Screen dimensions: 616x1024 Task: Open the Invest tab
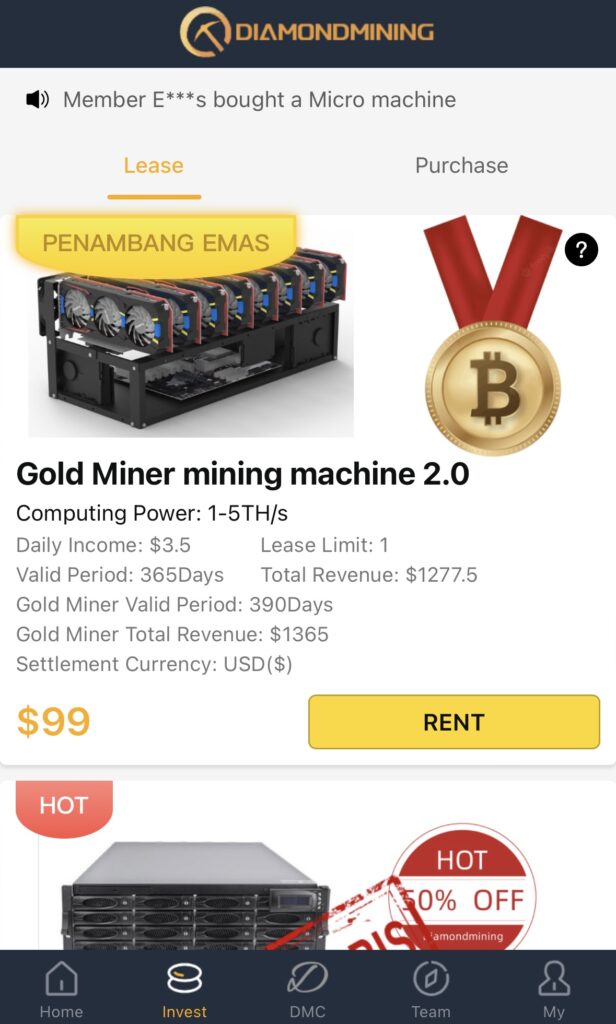184,988
